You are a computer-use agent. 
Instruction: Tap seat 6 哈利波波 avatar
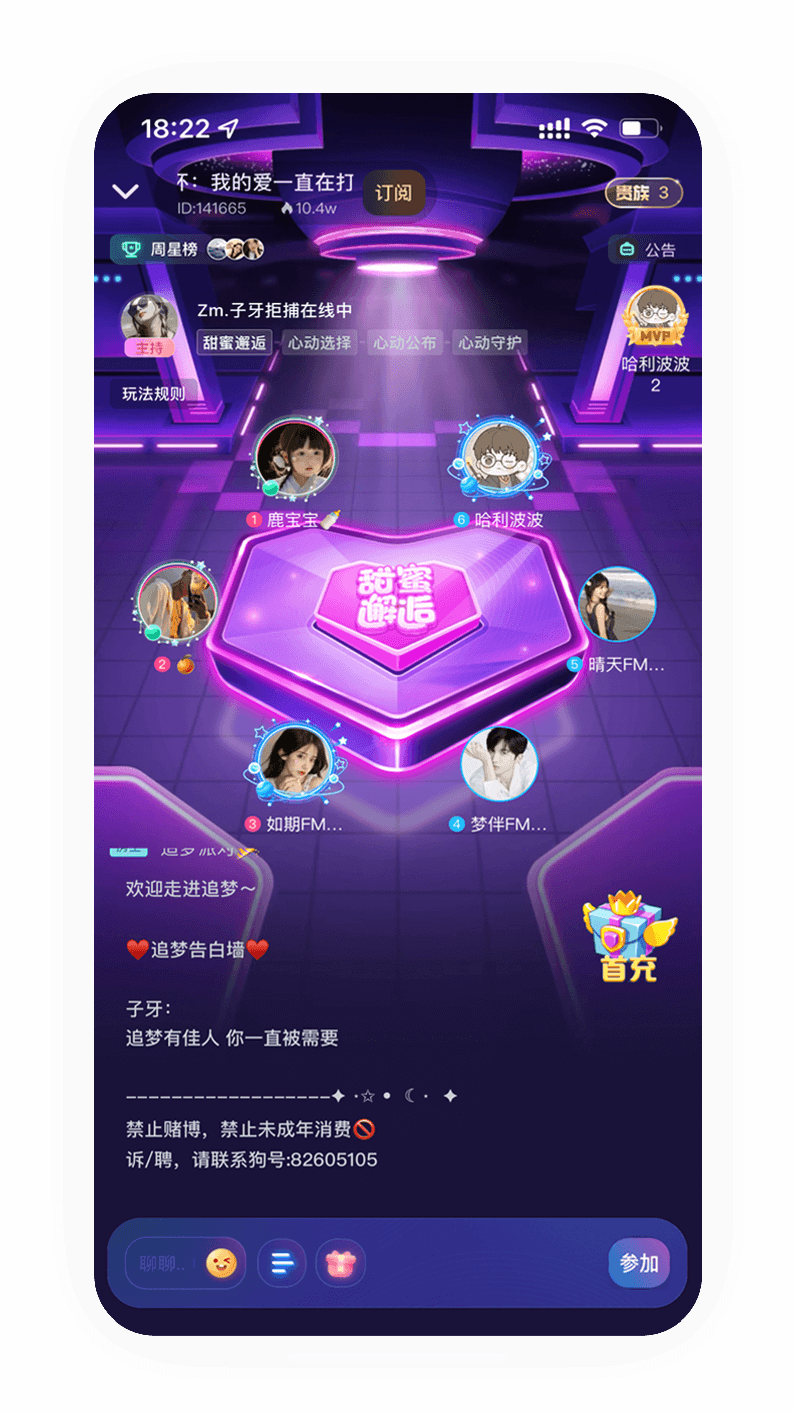502,460
